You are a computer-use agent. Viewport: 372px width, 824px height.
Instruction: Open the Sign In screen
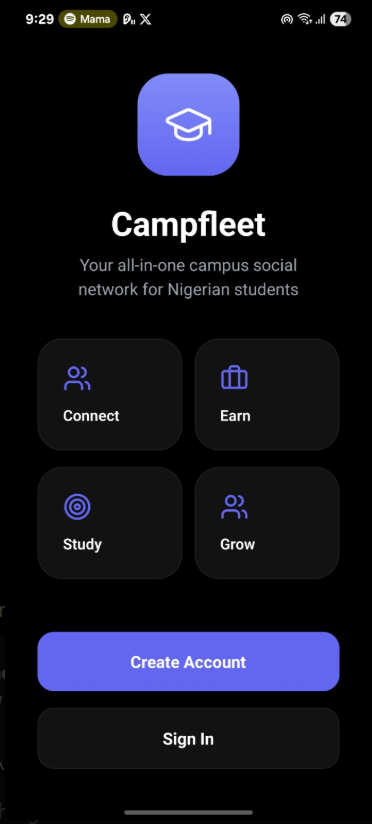(x=188, y=738)
